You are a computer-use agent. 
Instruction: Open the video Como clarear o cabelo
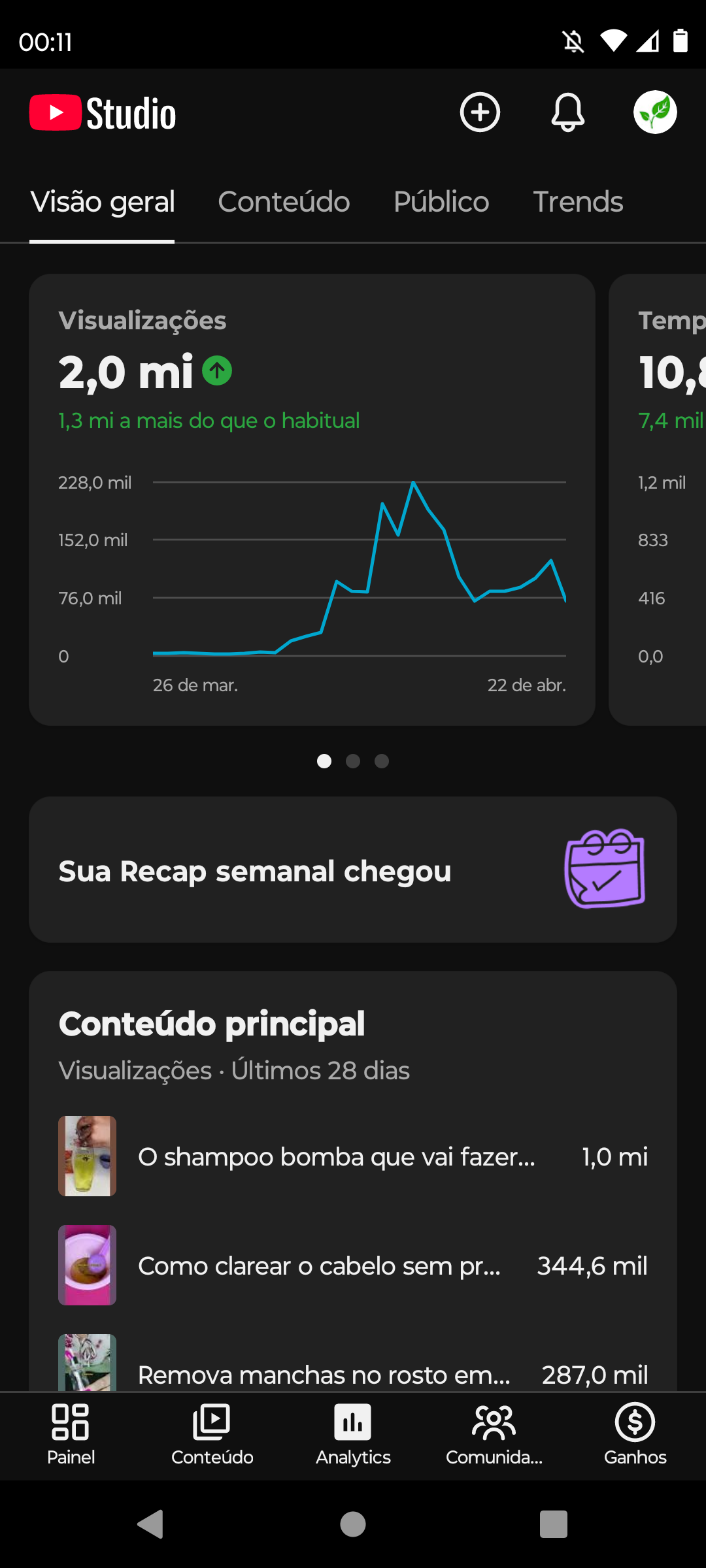pyautogui.click(x=353, y=1266)
